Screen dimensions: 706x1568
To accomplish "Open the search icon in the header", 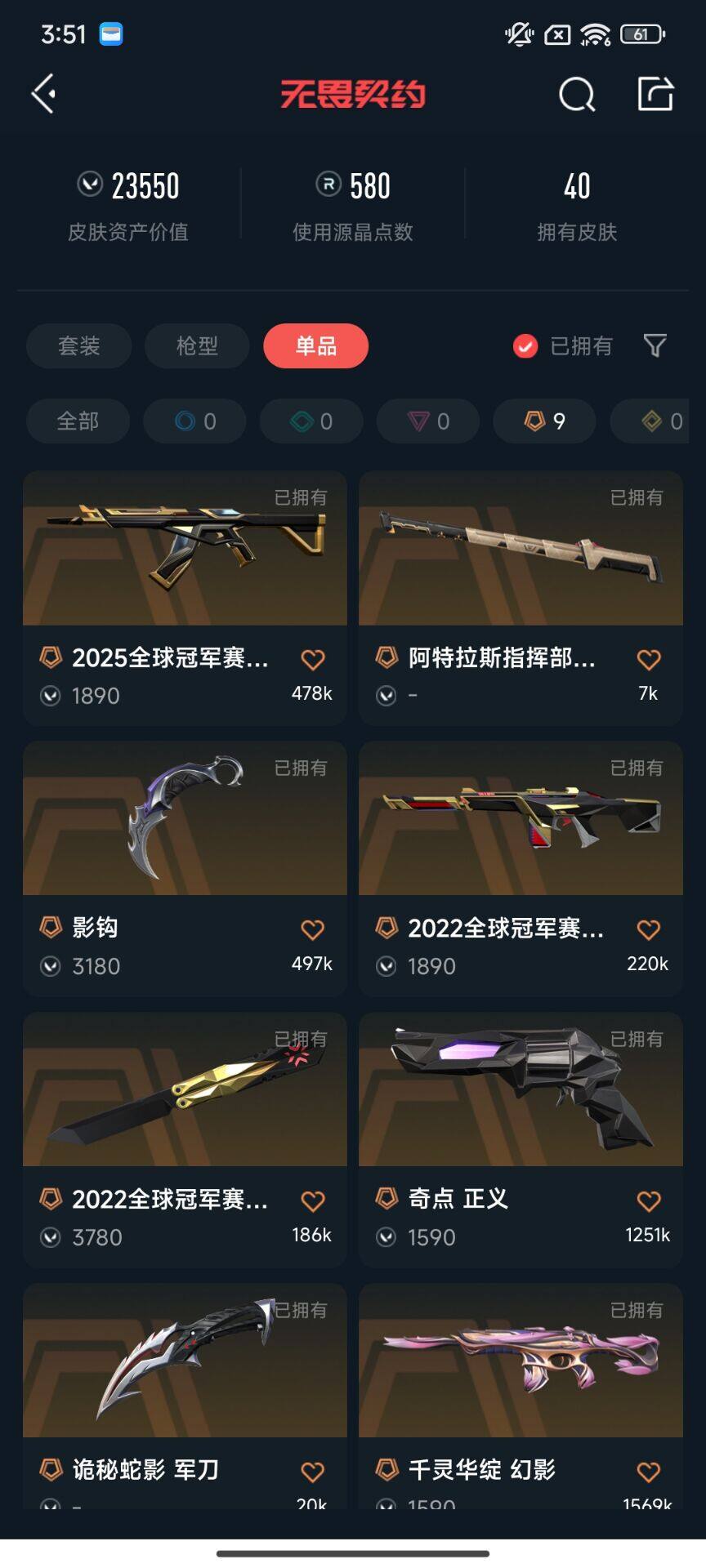I will coord(577,94).
